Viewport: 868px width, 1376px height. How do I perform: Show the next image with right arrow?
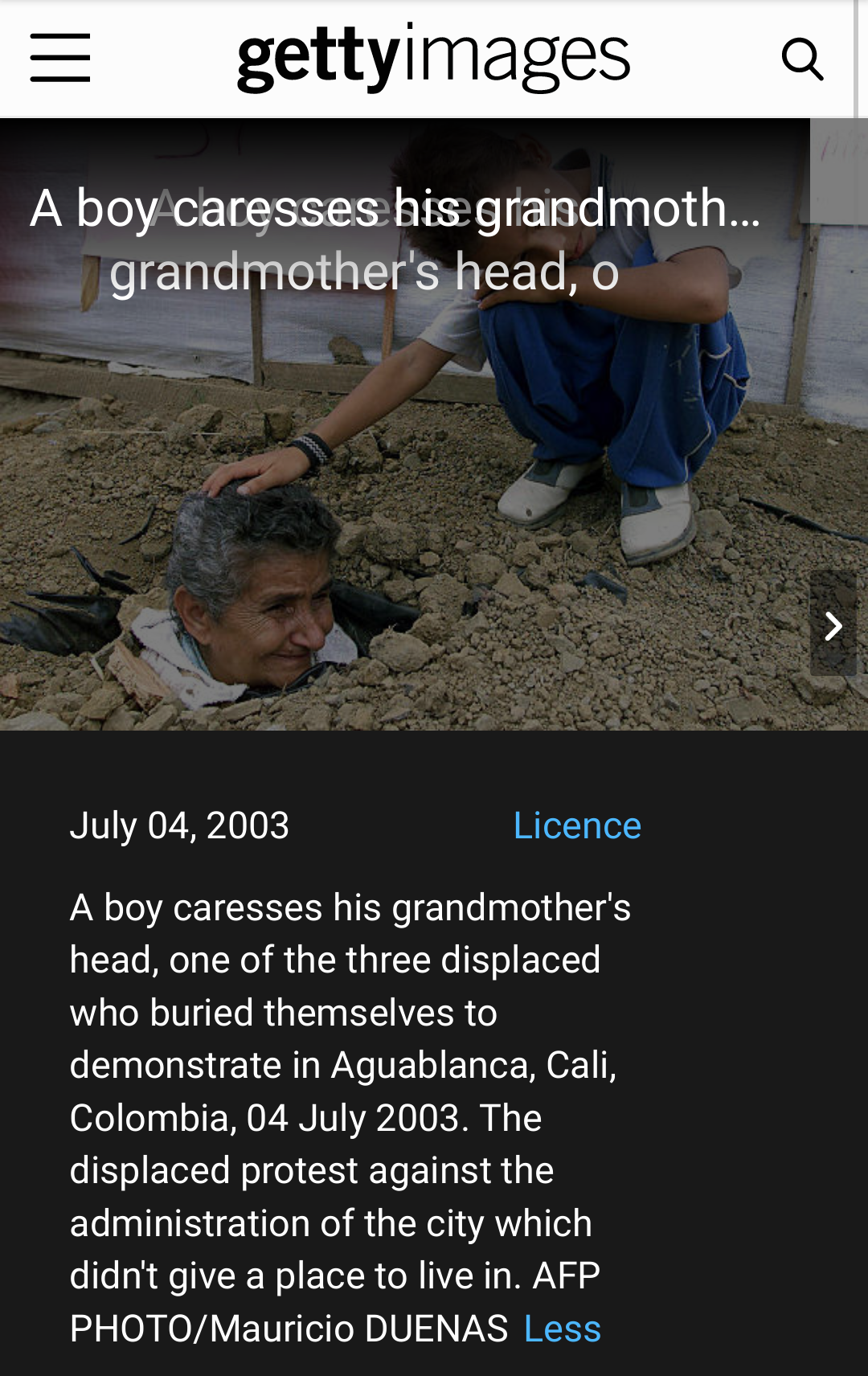[x=833, y=625]
